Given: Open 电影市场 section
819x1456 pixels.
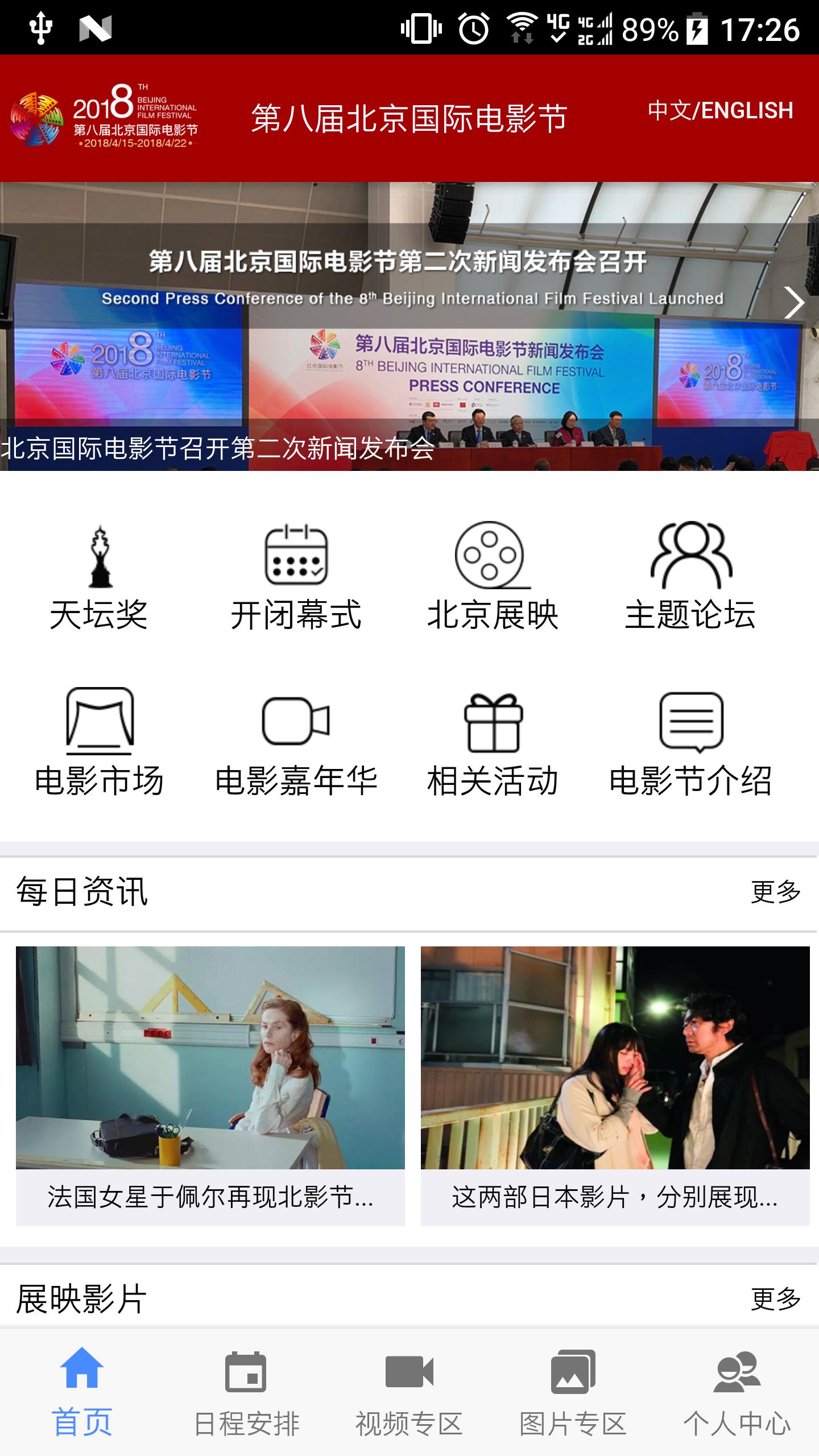Looking at the screenshot, I should [x=99, y=742].
